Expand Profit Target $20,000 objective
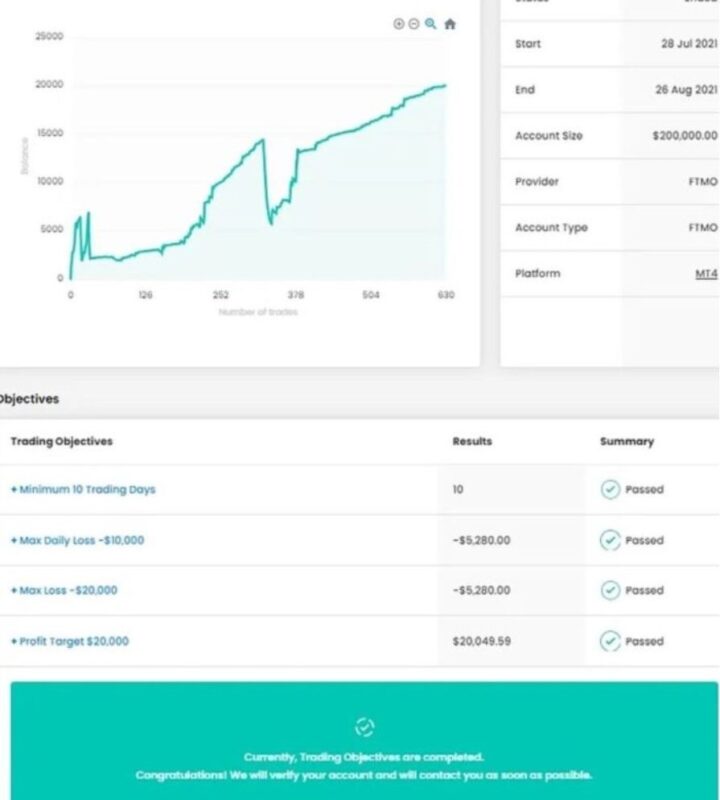Viewport: 720px width, 800px height. coord(69,641)
